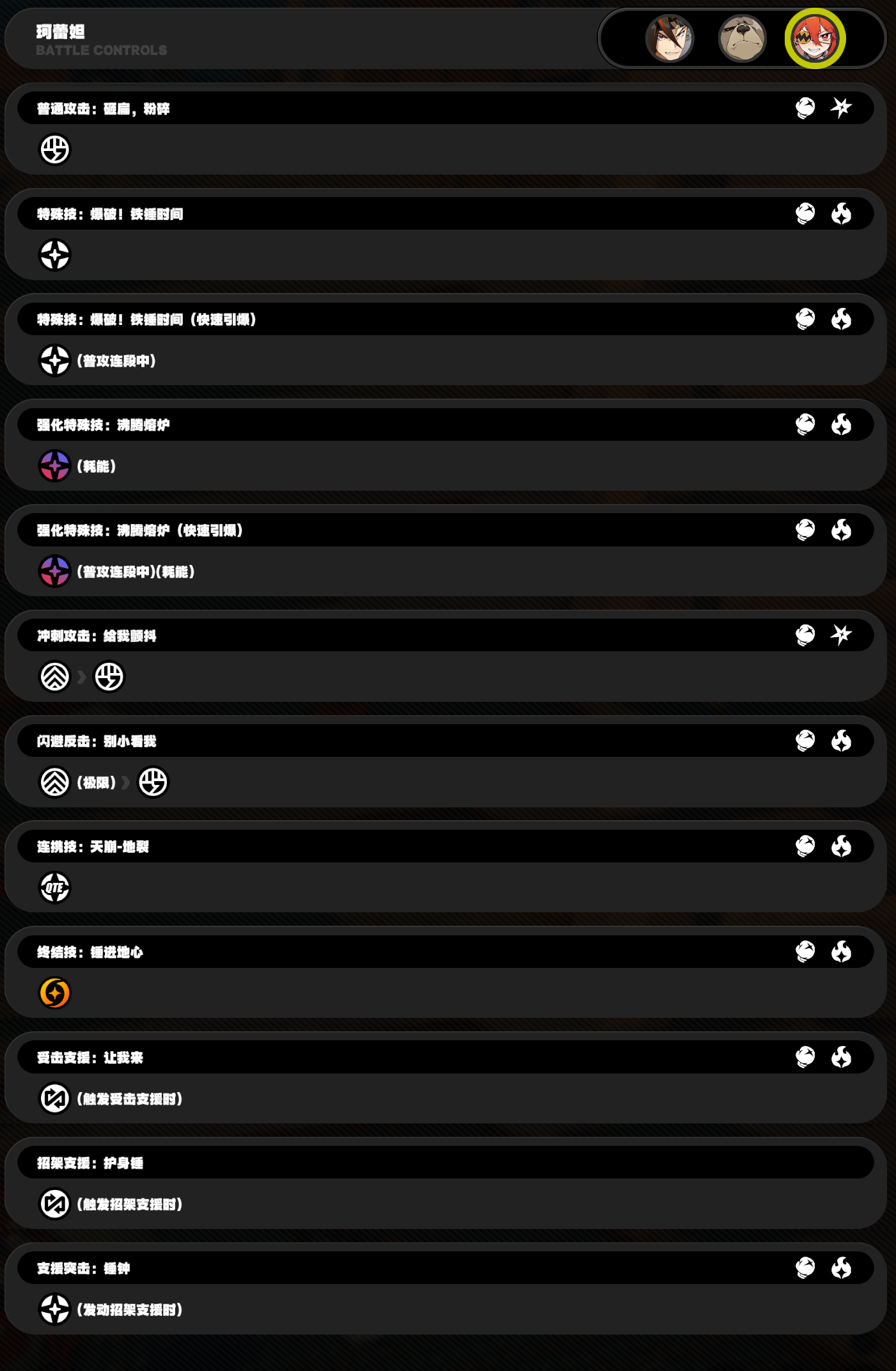
Task: Switch to the dark-haired character avatar
Action: [x=670, y=39]
